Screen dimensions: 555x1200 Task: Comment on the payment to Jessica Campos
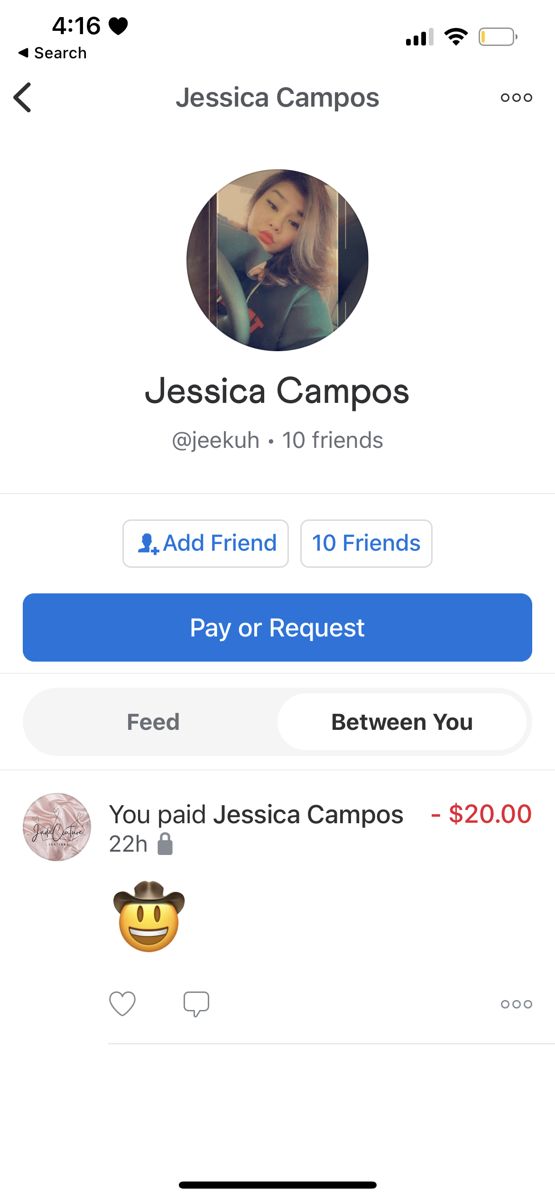(196, 1003)
